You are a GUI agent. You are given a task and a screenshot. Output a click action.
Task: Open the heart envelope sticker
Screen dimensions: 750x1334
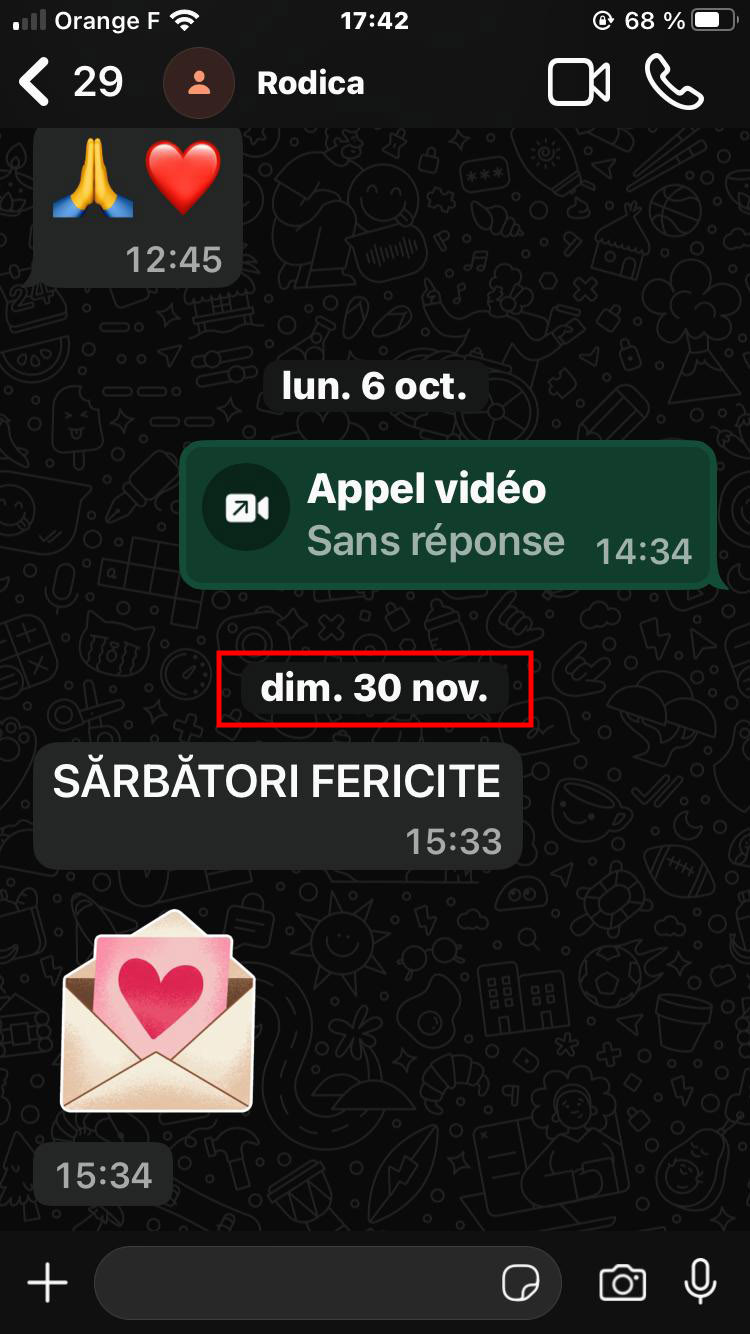coord(158,1012)
